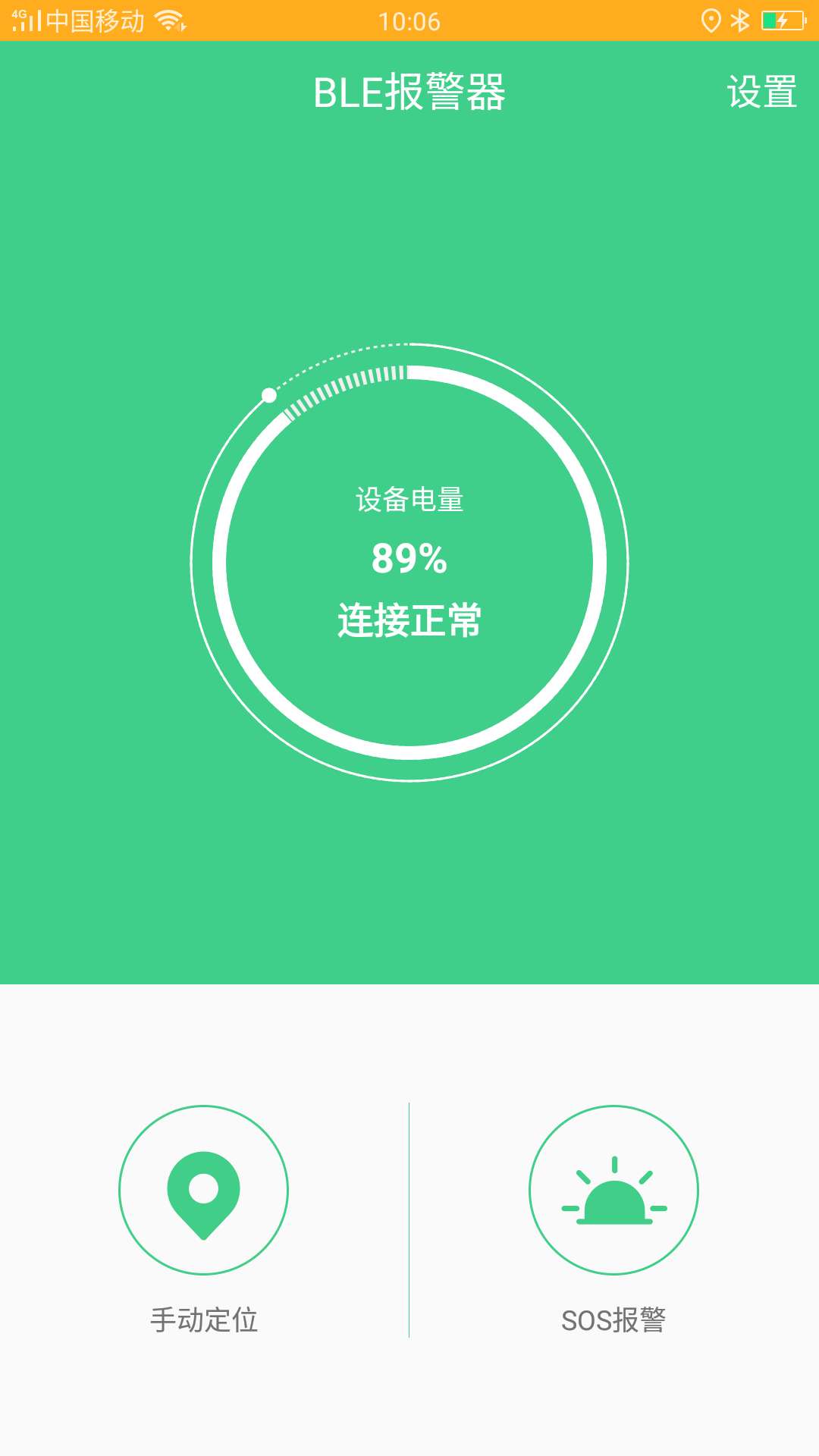The image size is (819, 1456).
Task: Tap the time 10:06 in the status bar
Action: pos(409,21)
